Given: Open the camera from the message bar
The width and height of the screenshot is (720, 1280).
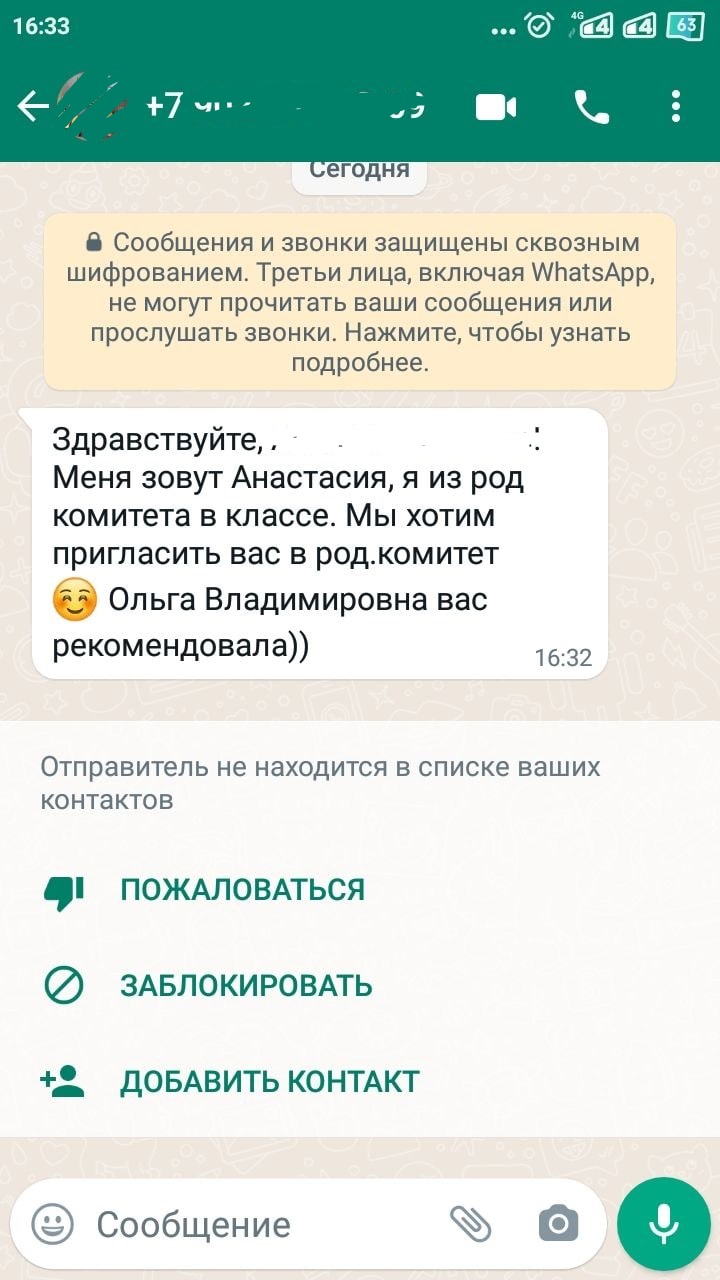Looking at the screenshot, I should (x=558, y=1223).
